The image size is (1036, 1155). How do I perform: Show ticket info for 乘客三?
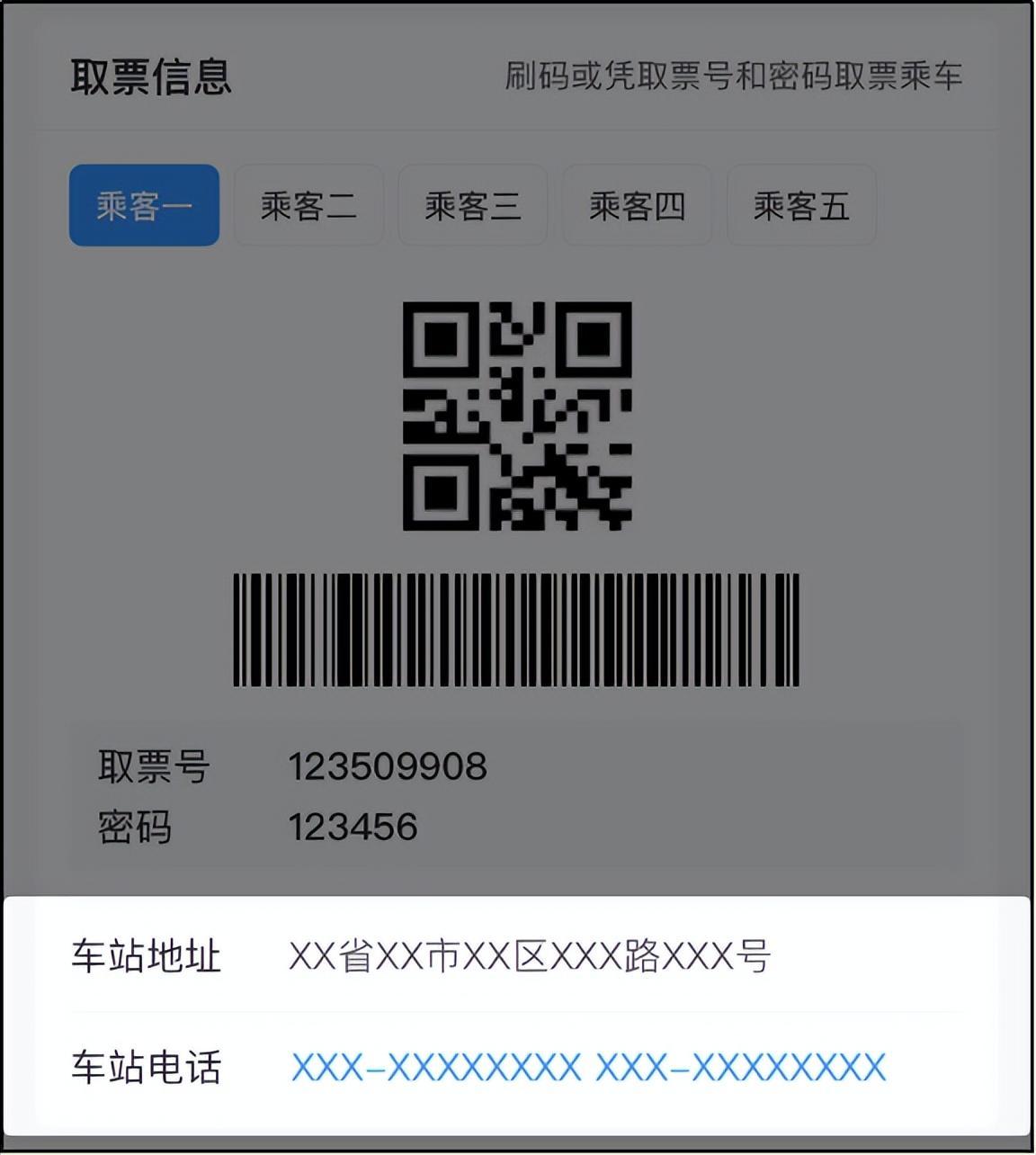click(472, 205)
